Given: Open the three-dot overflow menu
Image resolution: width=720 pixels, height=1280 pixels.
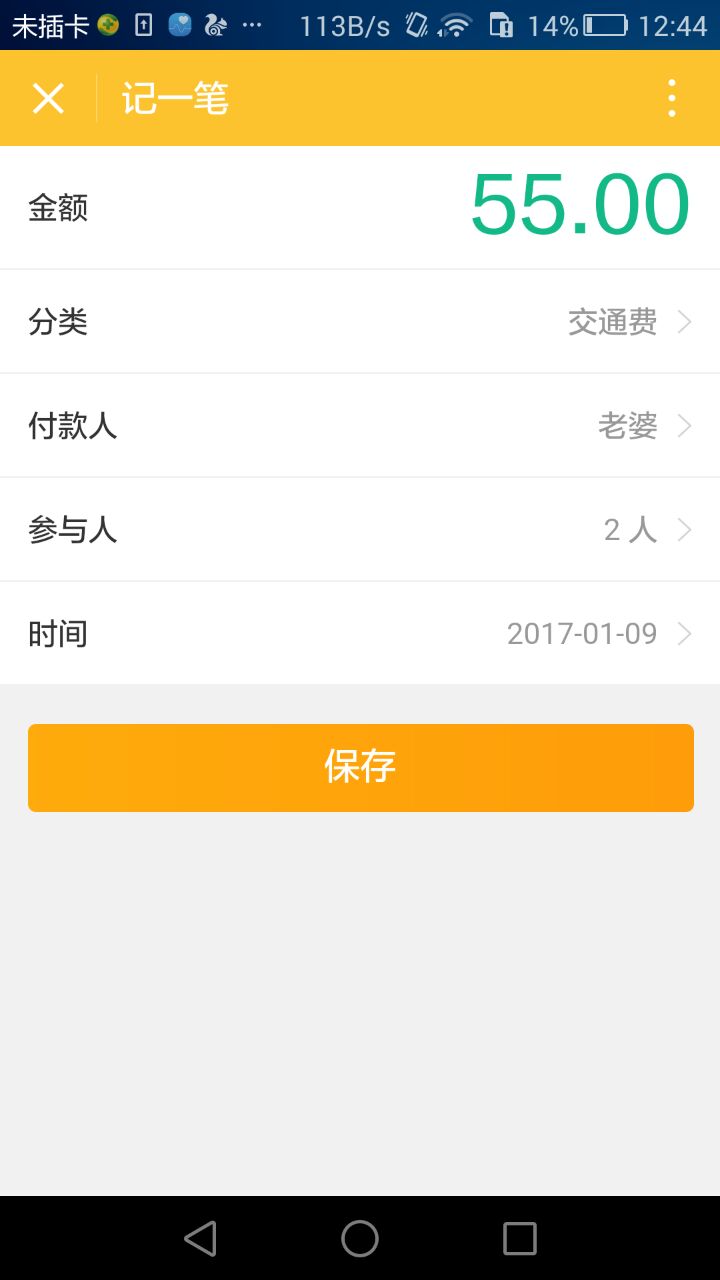Looking at the screenshot, I should coord(671,99).
